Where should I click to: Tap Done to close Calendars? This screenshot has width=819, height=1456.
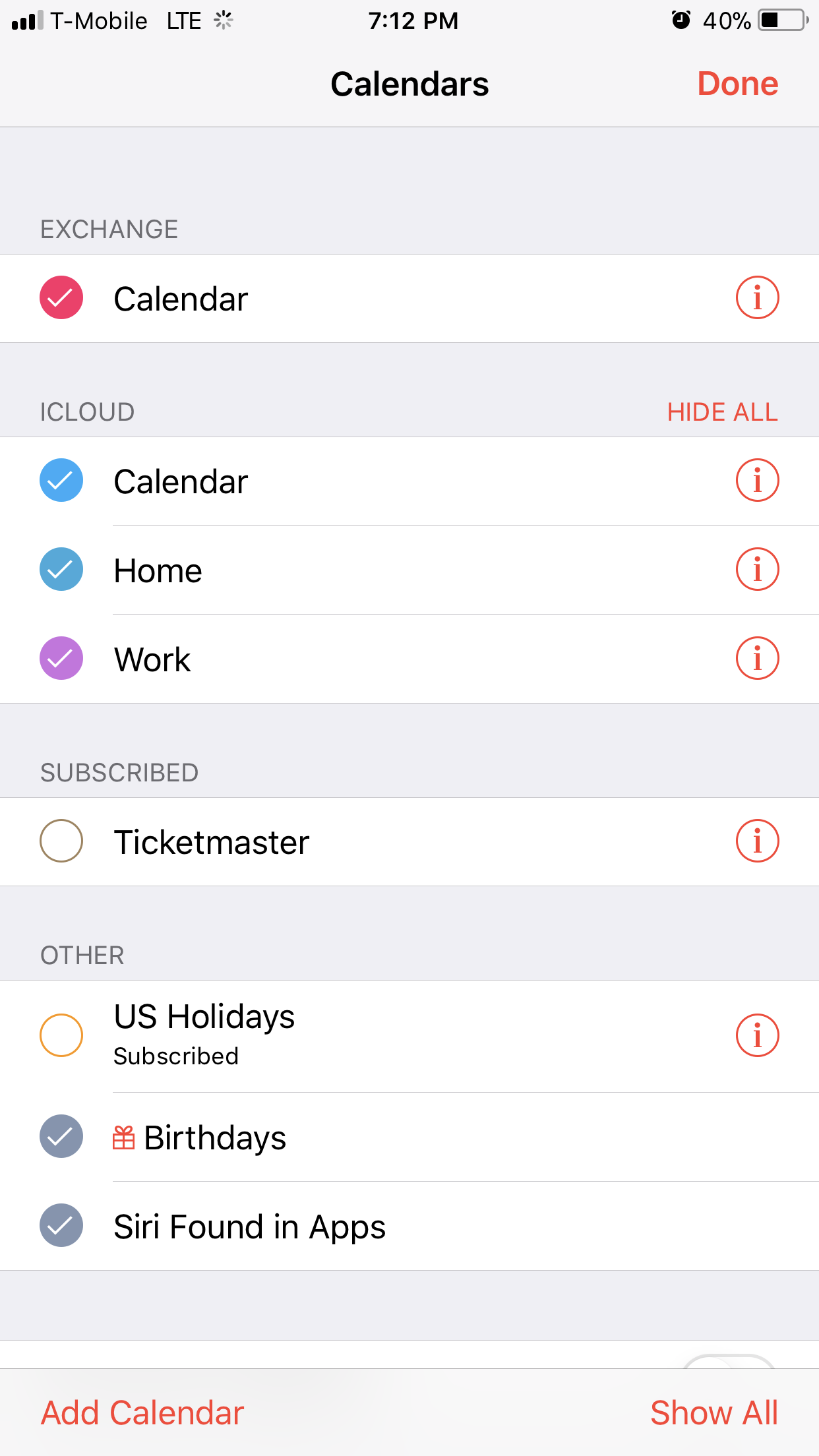coord(737,84)
